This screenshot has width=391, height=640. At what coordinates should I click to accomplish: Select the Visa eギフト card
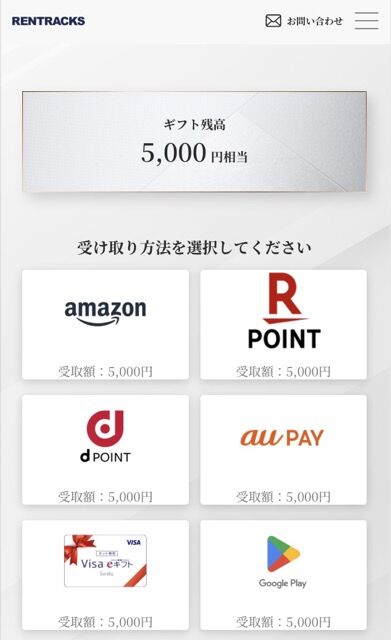tap(105, 575)
